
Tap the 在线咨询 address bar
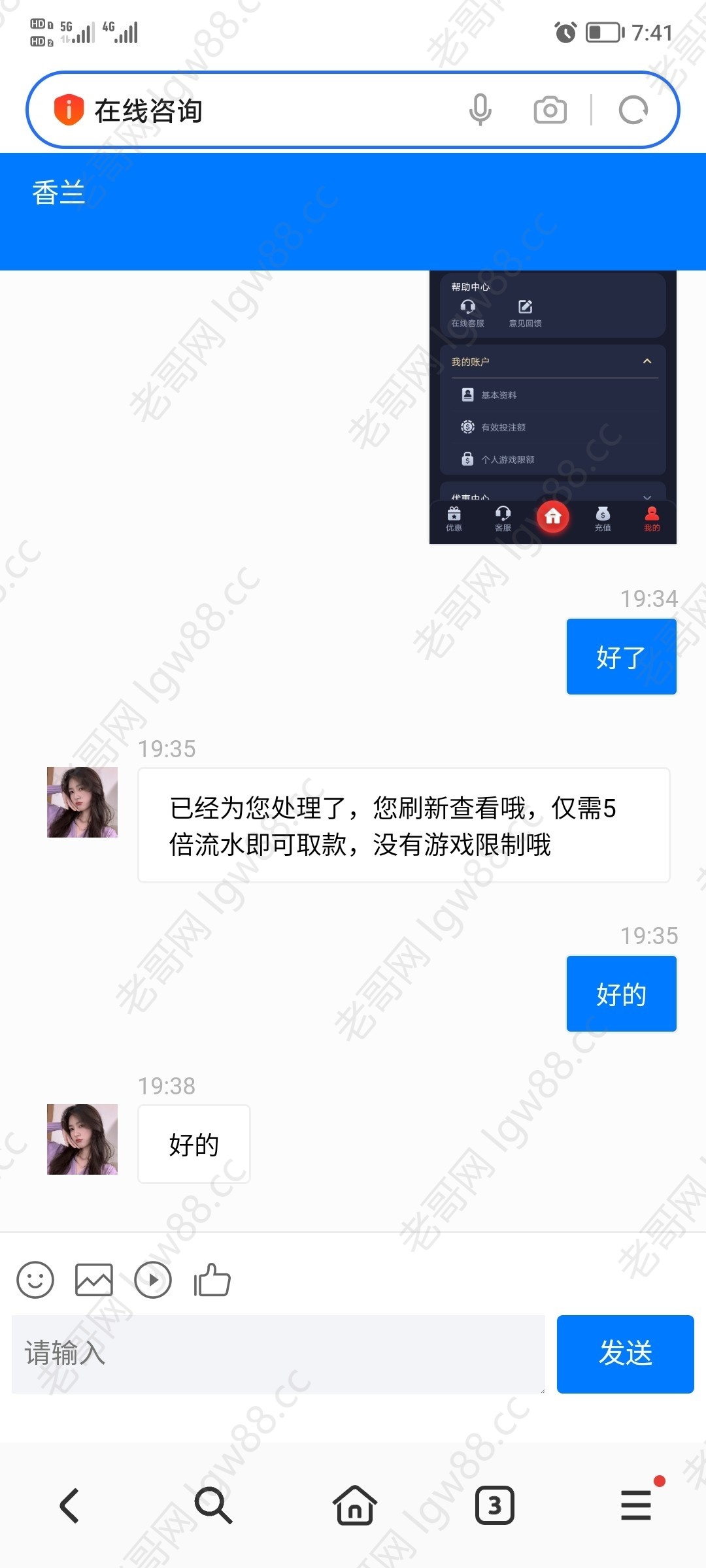tap(261, 110)
